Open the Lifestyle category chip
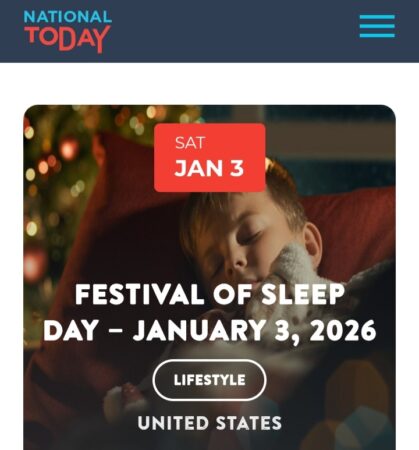The height and width of the screenshot is (450, 419). pos(209,380)
